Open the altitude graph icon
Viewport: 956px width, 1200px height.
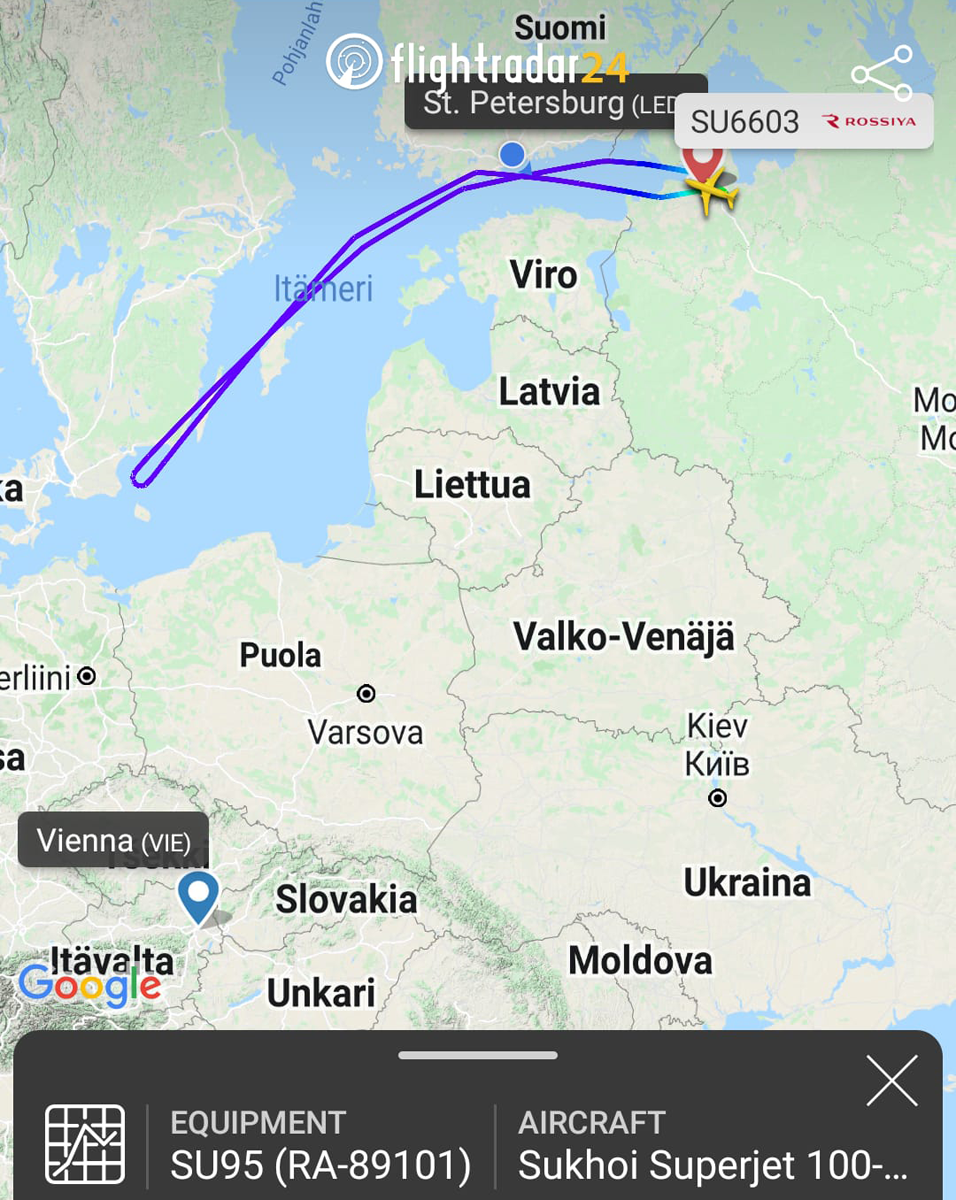click(x=85, y=1144)
